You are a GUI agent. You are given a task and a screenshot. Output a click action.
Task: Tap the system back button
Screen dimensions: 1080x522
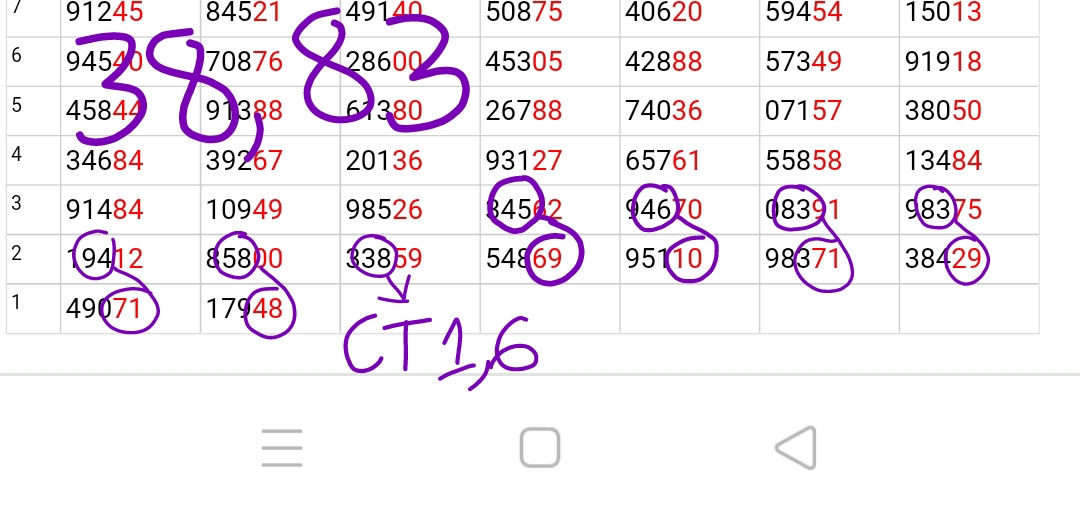(x=797, y=447)
